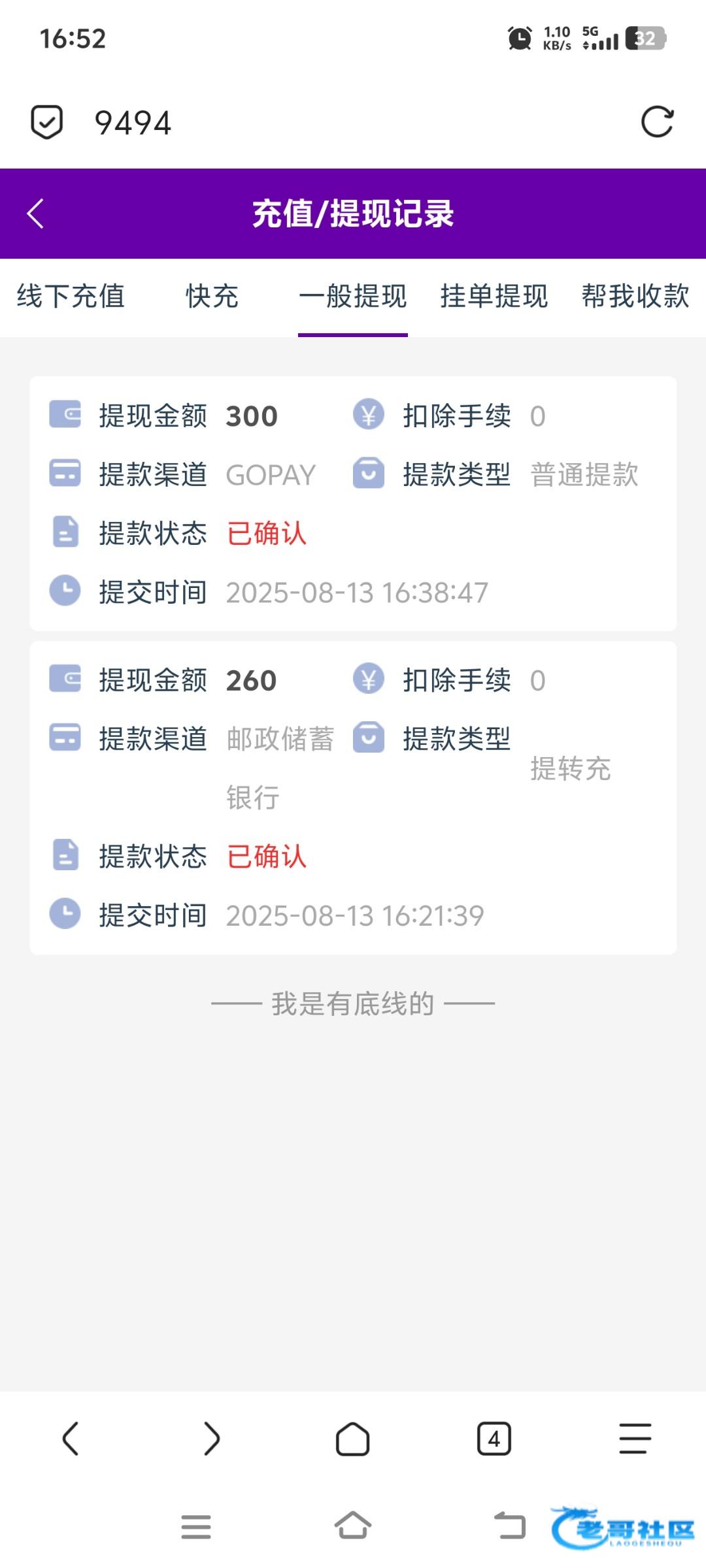
Task: Open the browser hamburger menu
Action: 635,1439
